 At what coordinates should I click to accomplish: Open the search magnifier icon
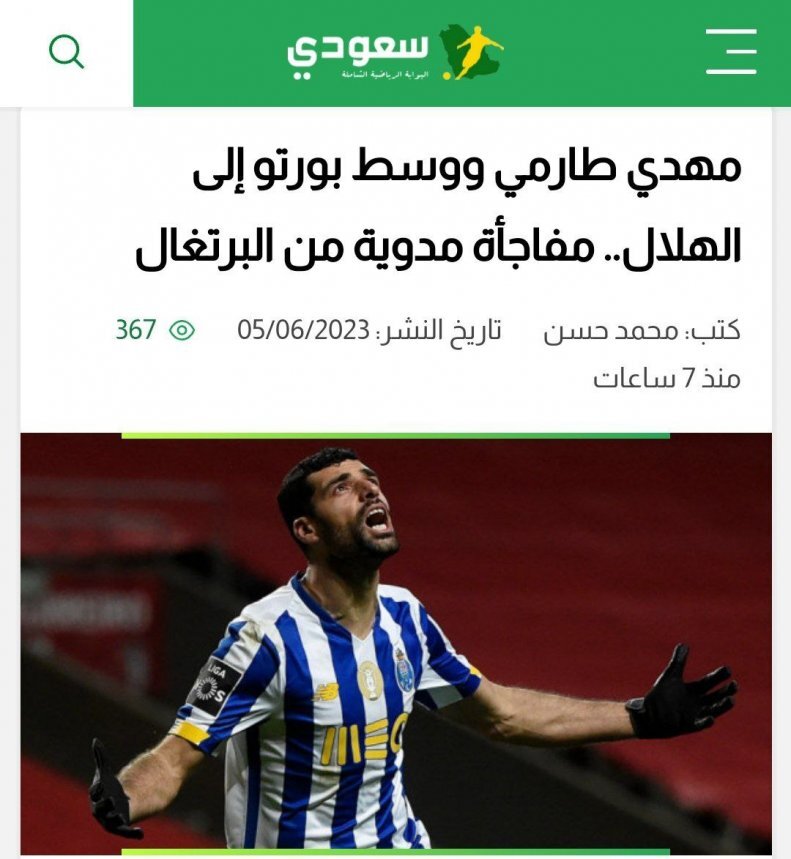coord(64,50)
